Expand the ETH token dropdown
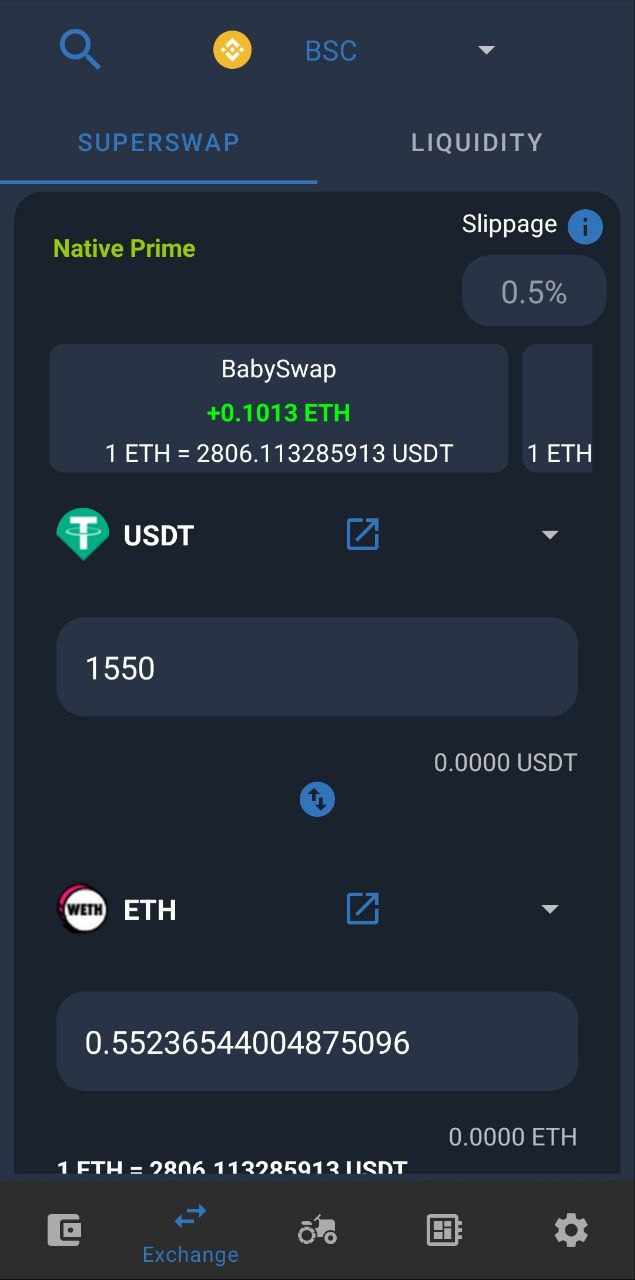Screen dimensions: 635x1280 tap(549, 909)
